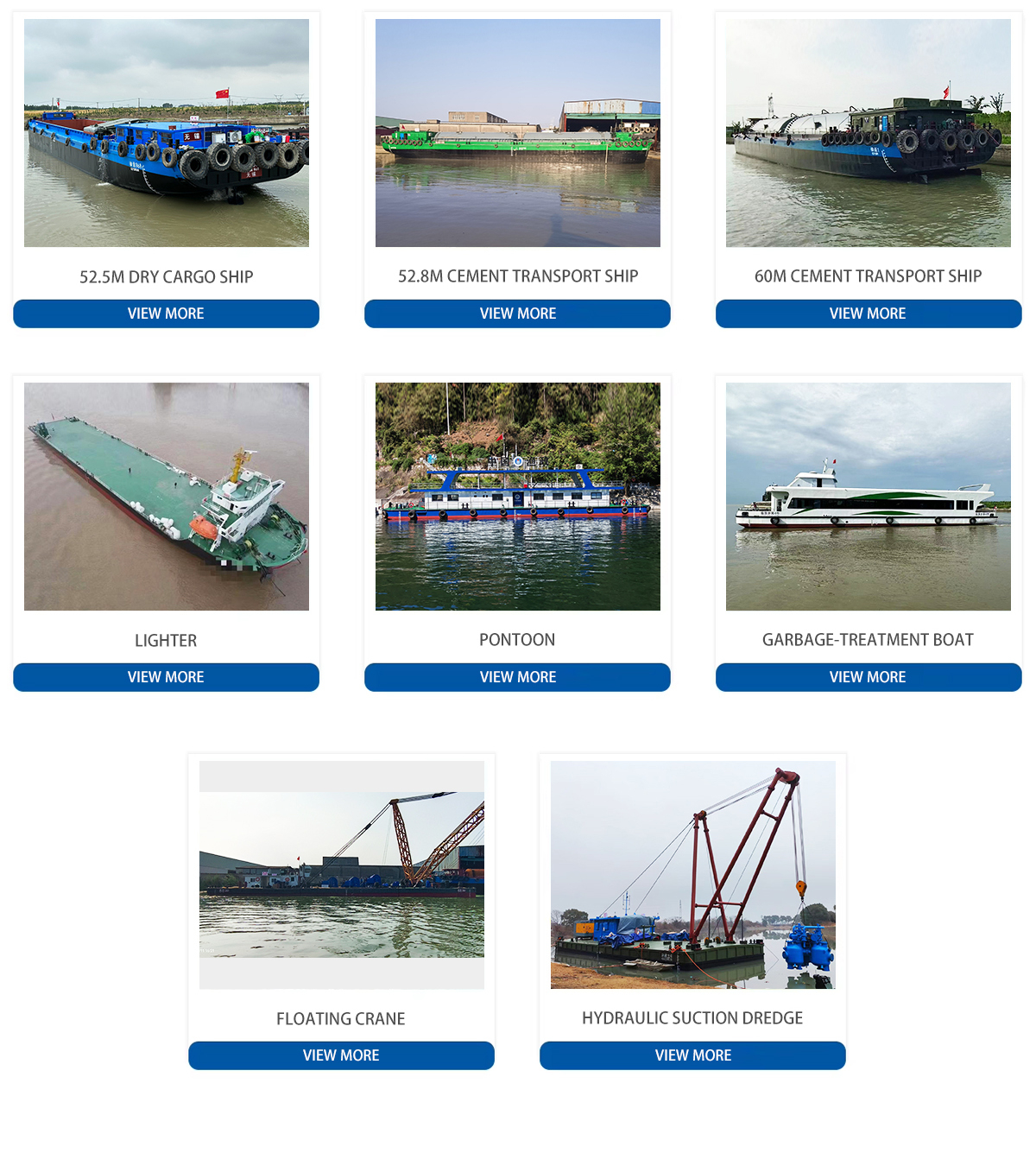1036x1153 pixels.
Task: Tap View More under Hydraulic Suction Dredge
Action: tap(692, 1055)
